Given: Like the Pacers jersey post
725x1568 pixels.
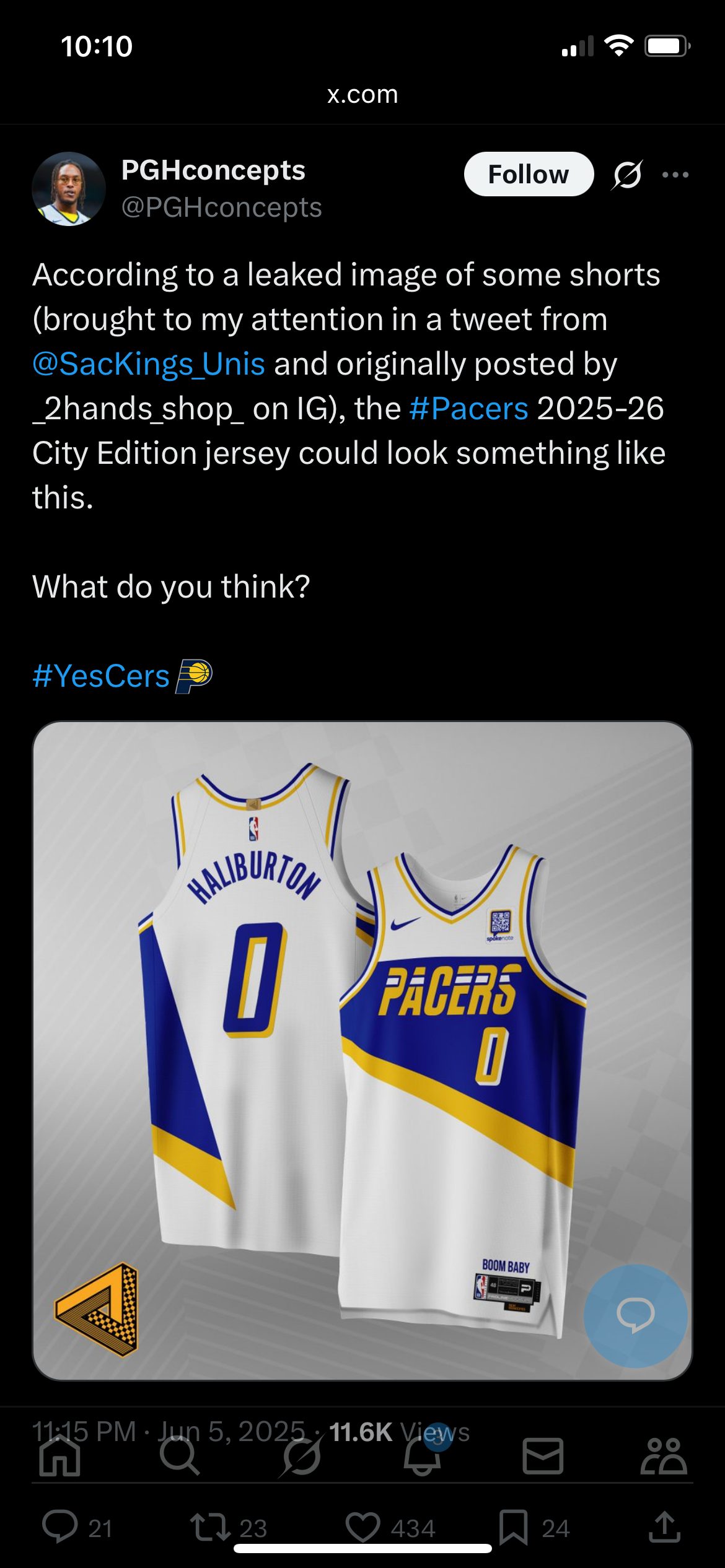Looking at the screenshot, I should [x=363, y=1527].
